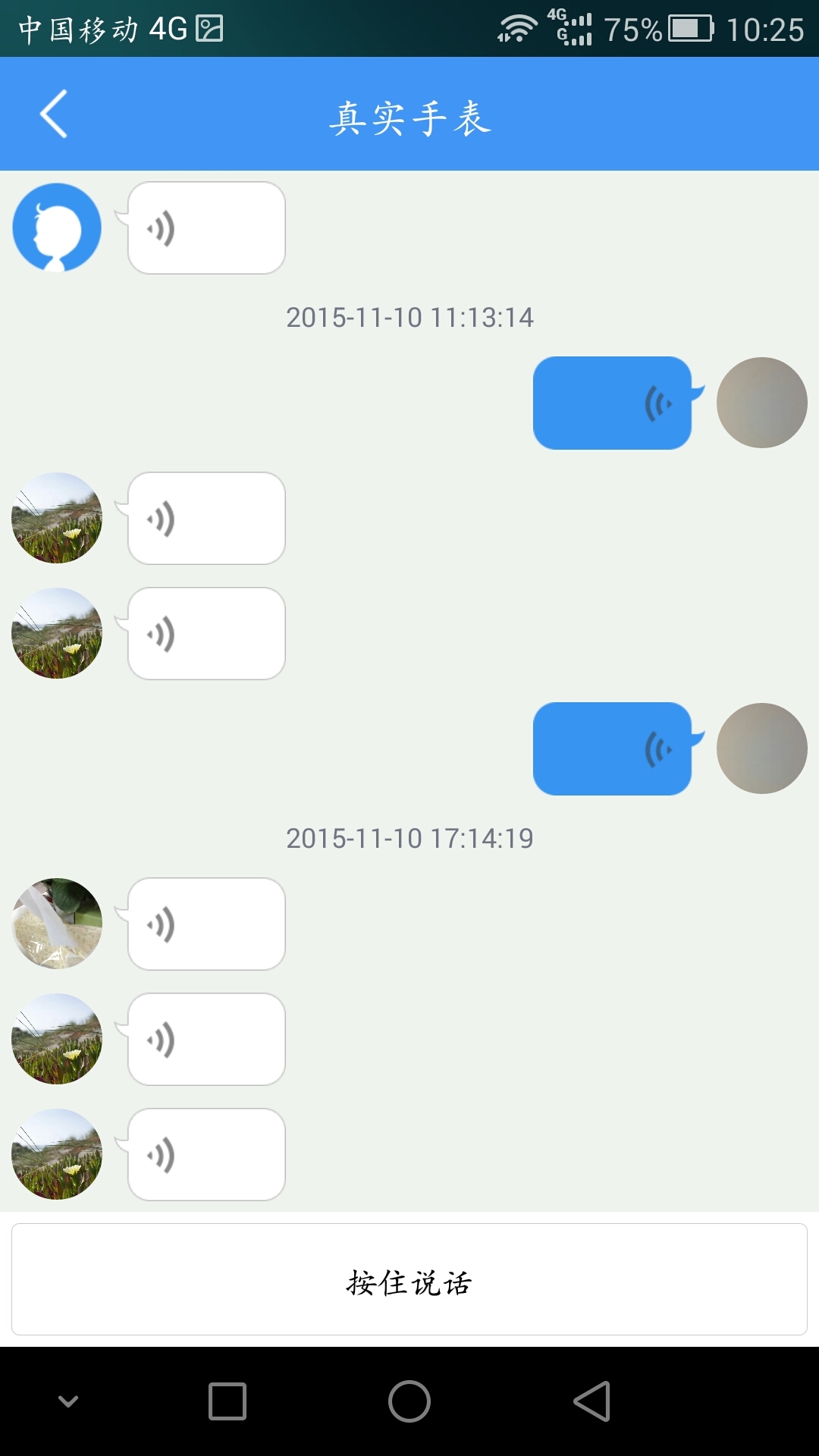The width and height of the screenshot is (819, 1456).
Task: Hold the 按住说话 talk button
Action: point(409,1280)
